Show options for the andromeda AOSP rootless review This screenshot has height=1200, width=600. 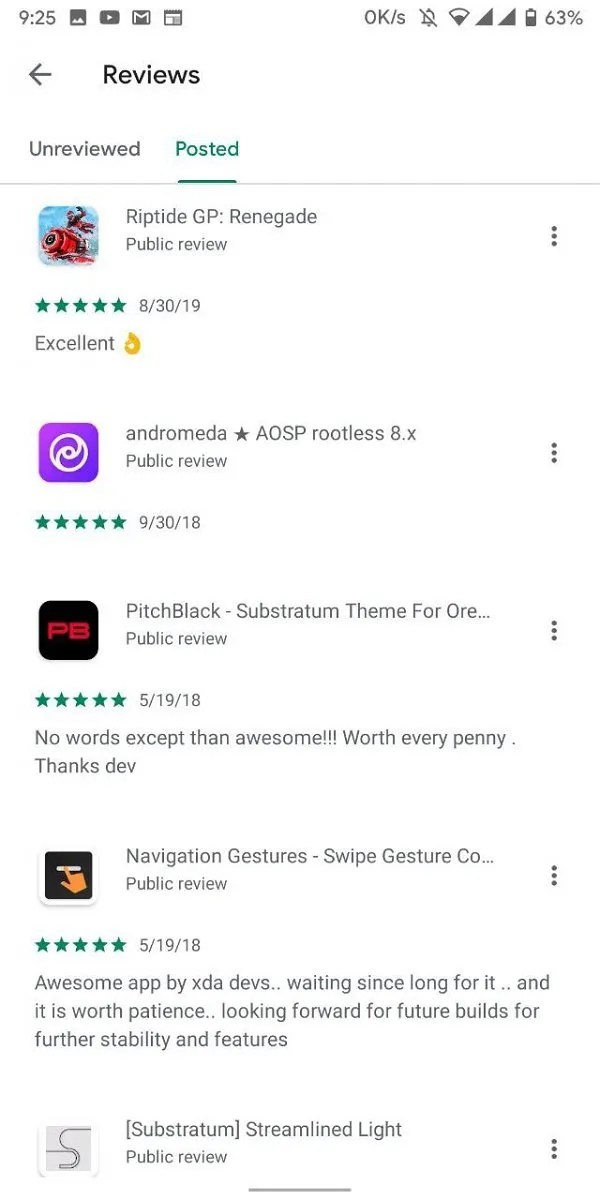[554, 453]
